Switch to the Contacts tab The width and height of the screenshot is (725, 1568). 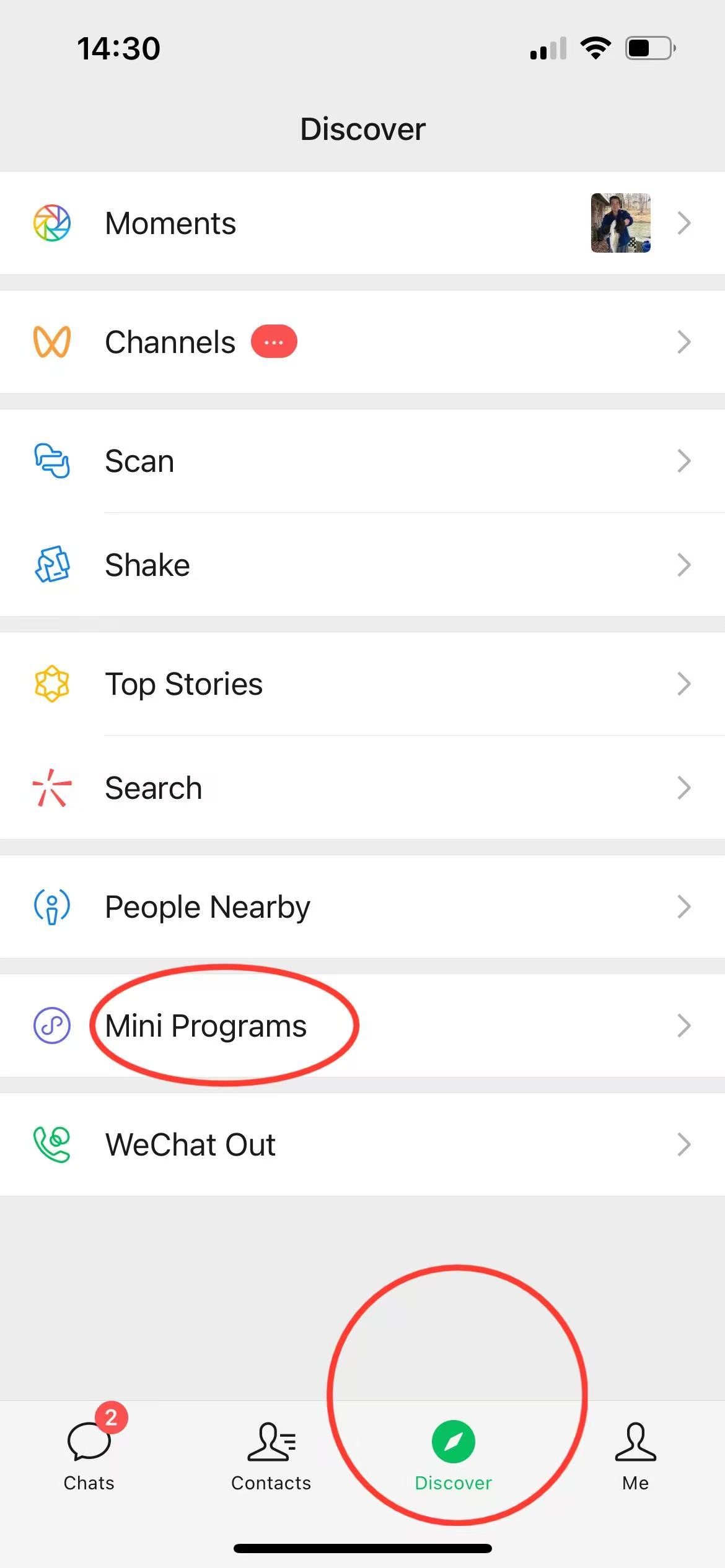point(271,1455)
